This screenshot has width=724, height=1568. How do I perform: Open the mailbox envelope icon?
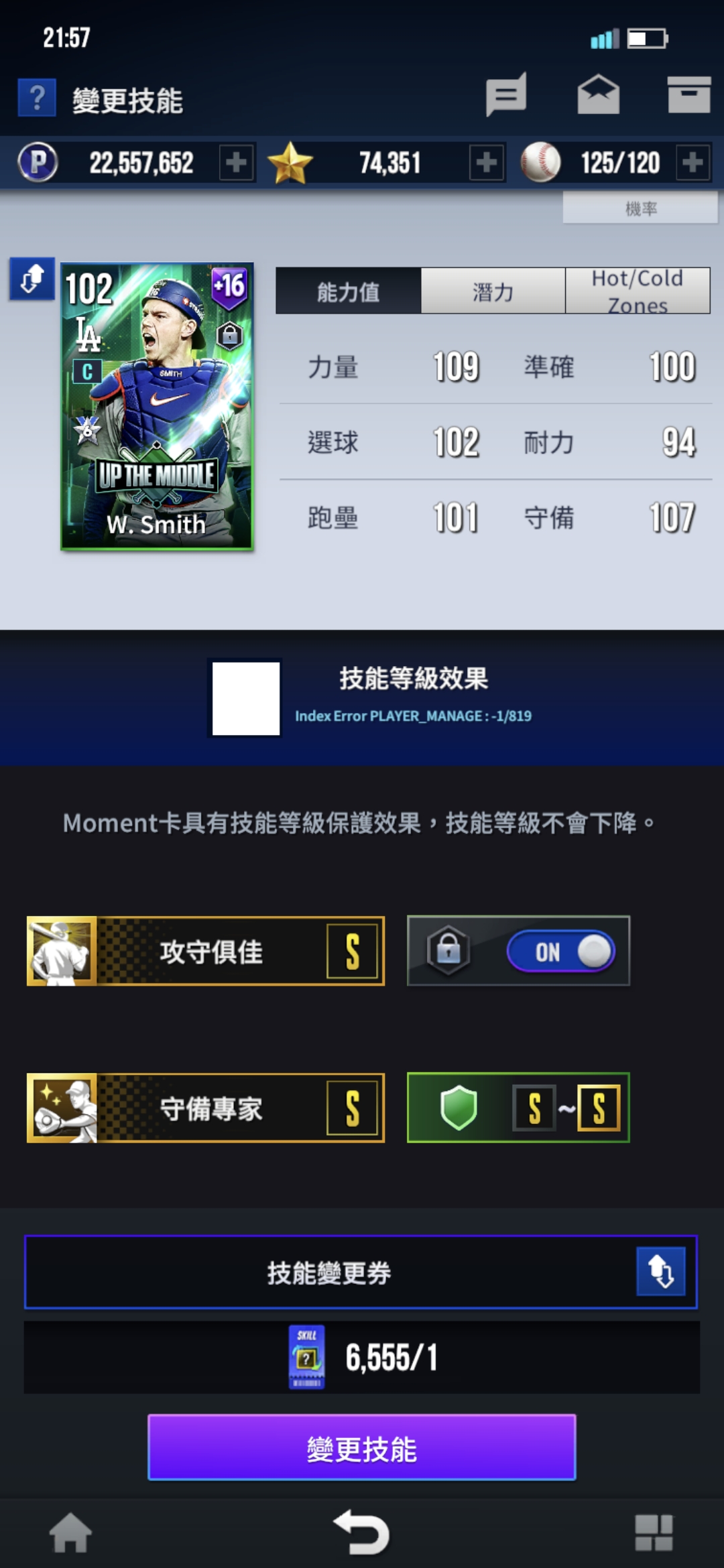(598, 95)
